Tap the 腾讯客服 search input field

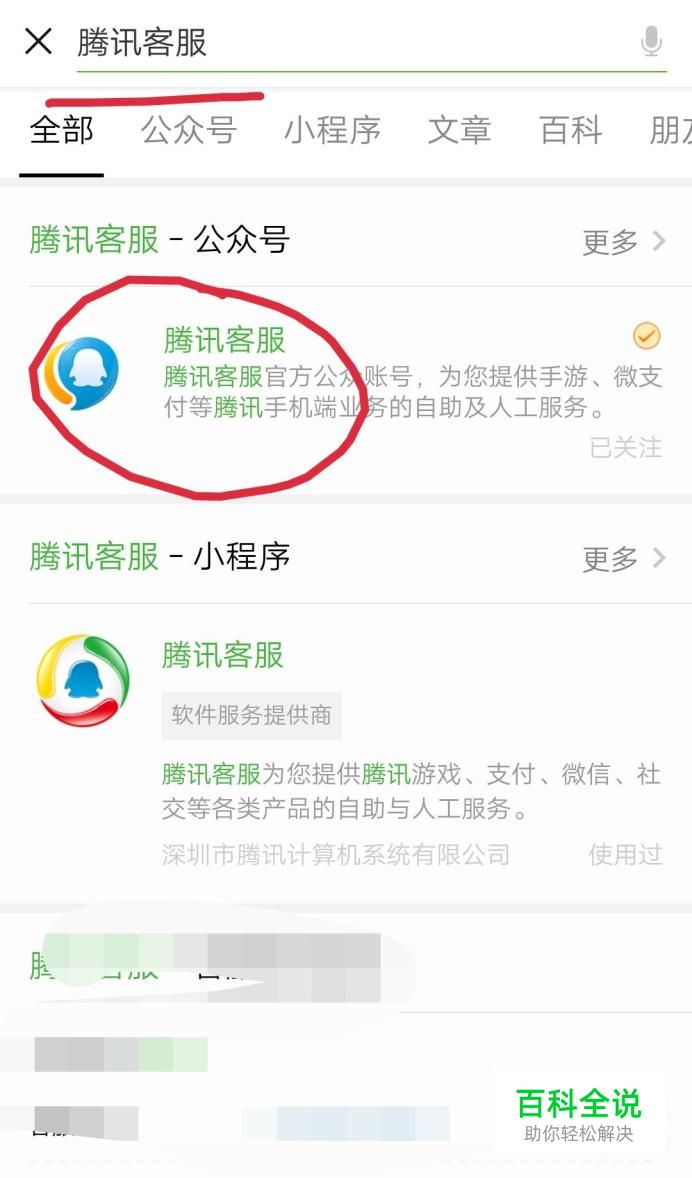350,42
